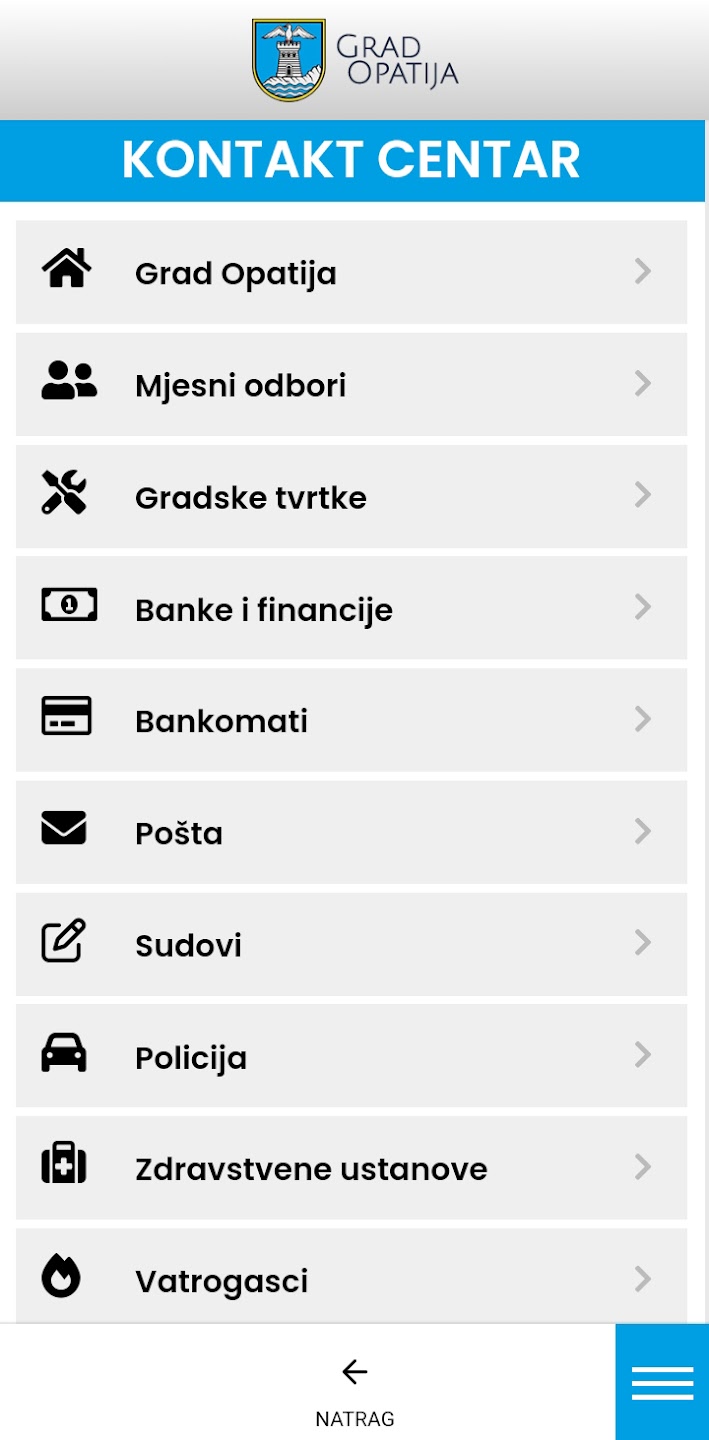709x1440 pixels.
Task: Tap the Pošta row
Action: click(x=351, y=832)
